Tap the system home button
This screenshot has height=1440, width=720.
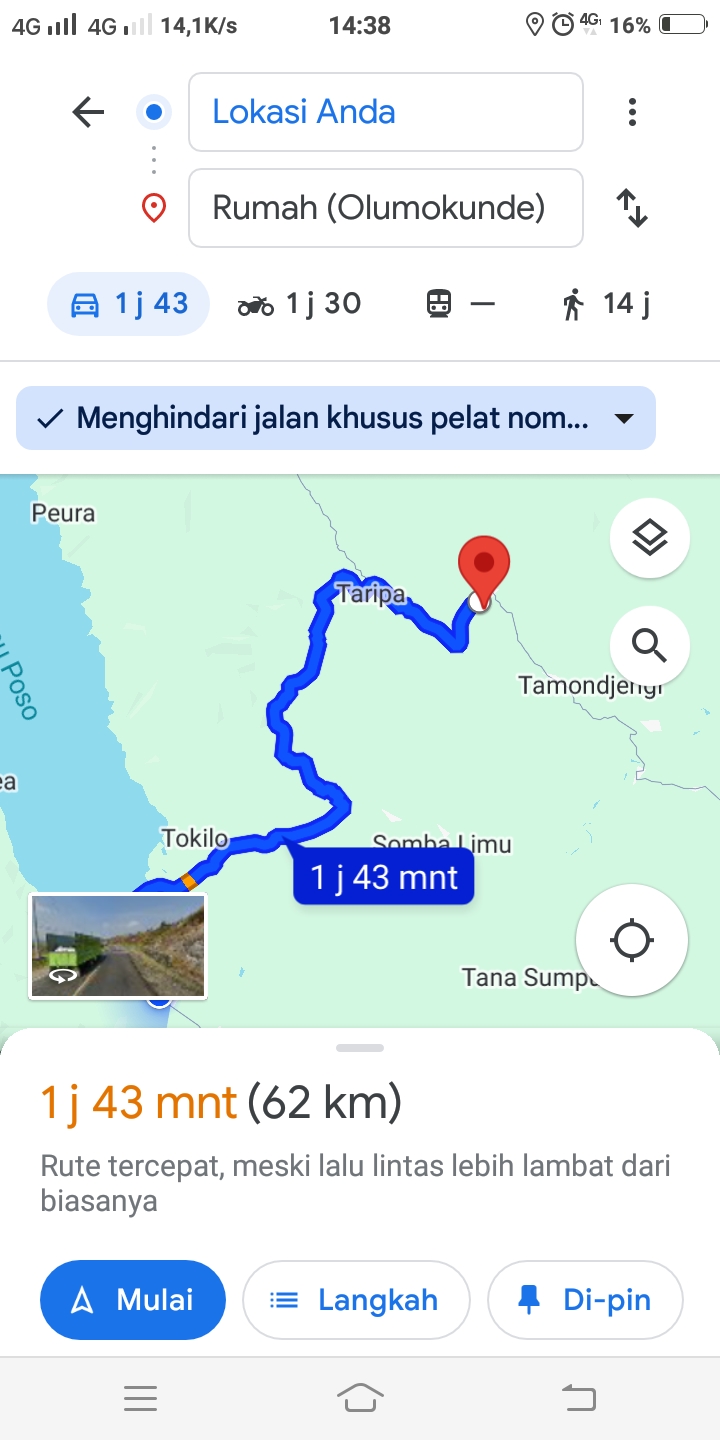tap(360, 1398)
